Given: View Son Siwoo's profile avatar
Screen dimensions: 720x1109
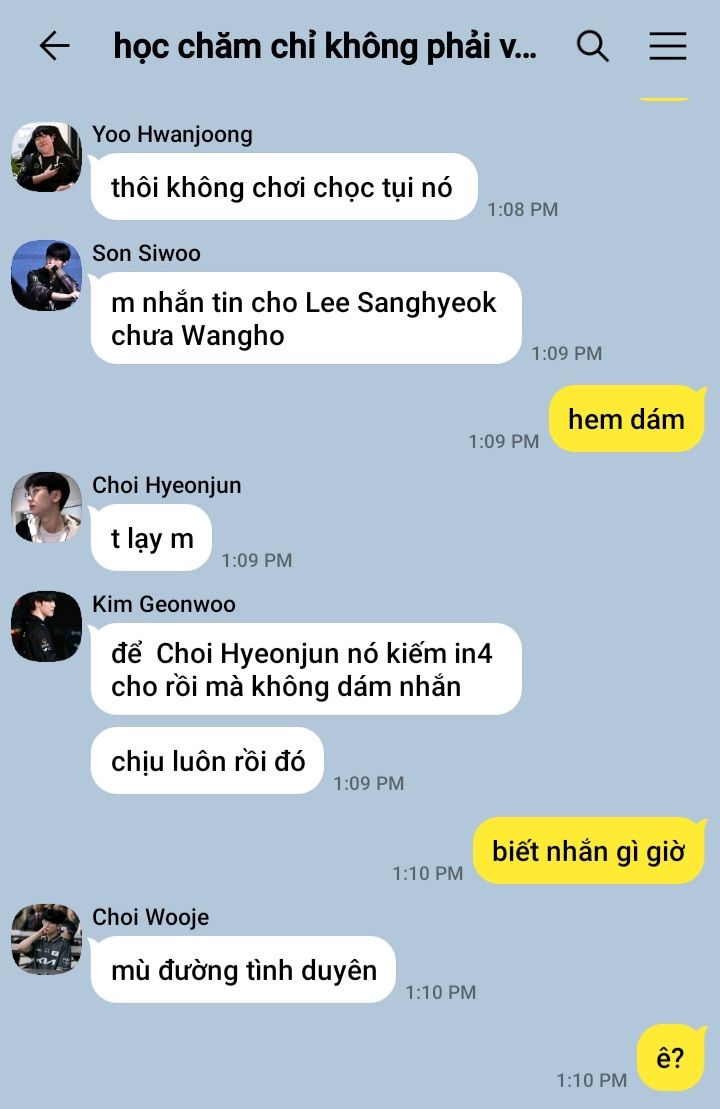Looking at the screenshot, I should 47,276.
